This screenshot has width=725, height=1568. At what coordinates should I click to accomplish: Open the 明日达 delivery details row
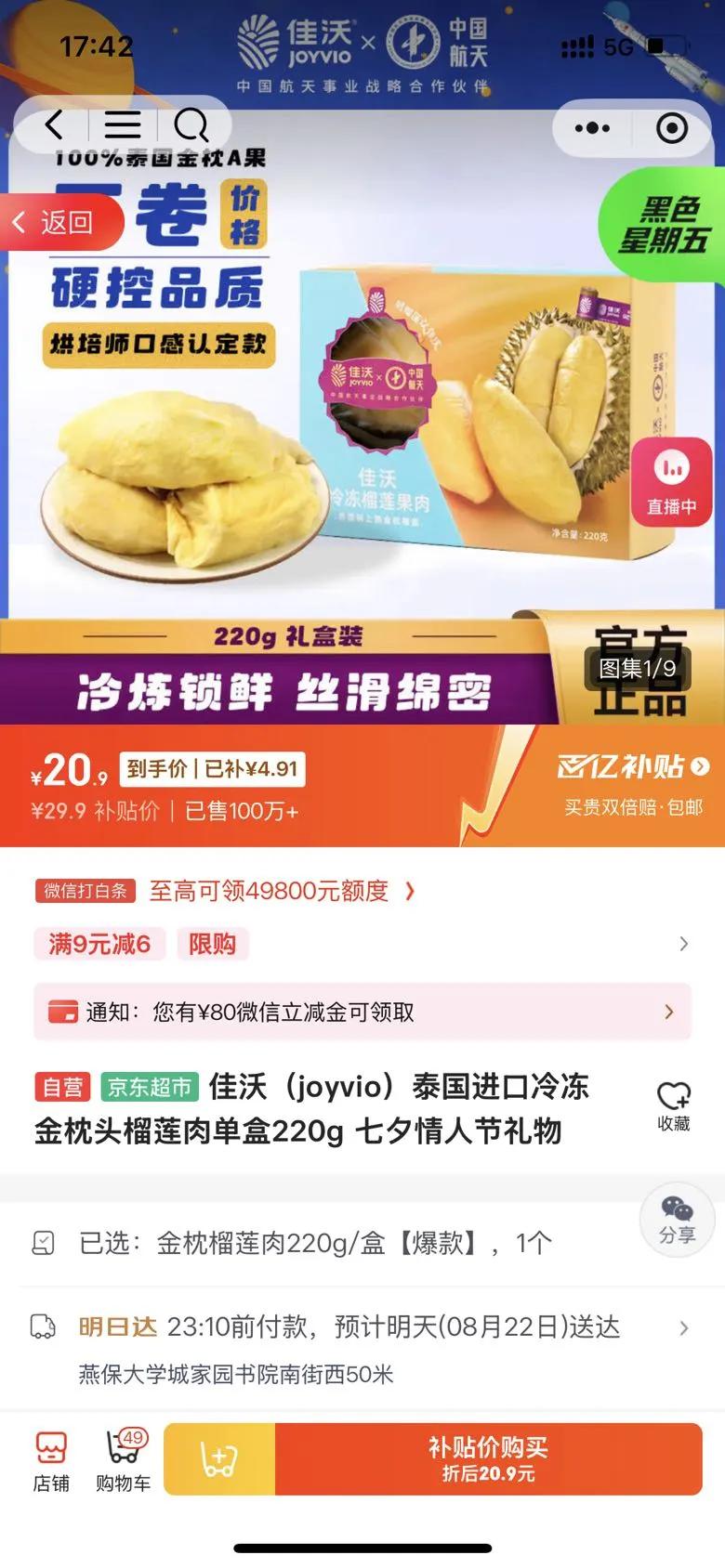362,1348
